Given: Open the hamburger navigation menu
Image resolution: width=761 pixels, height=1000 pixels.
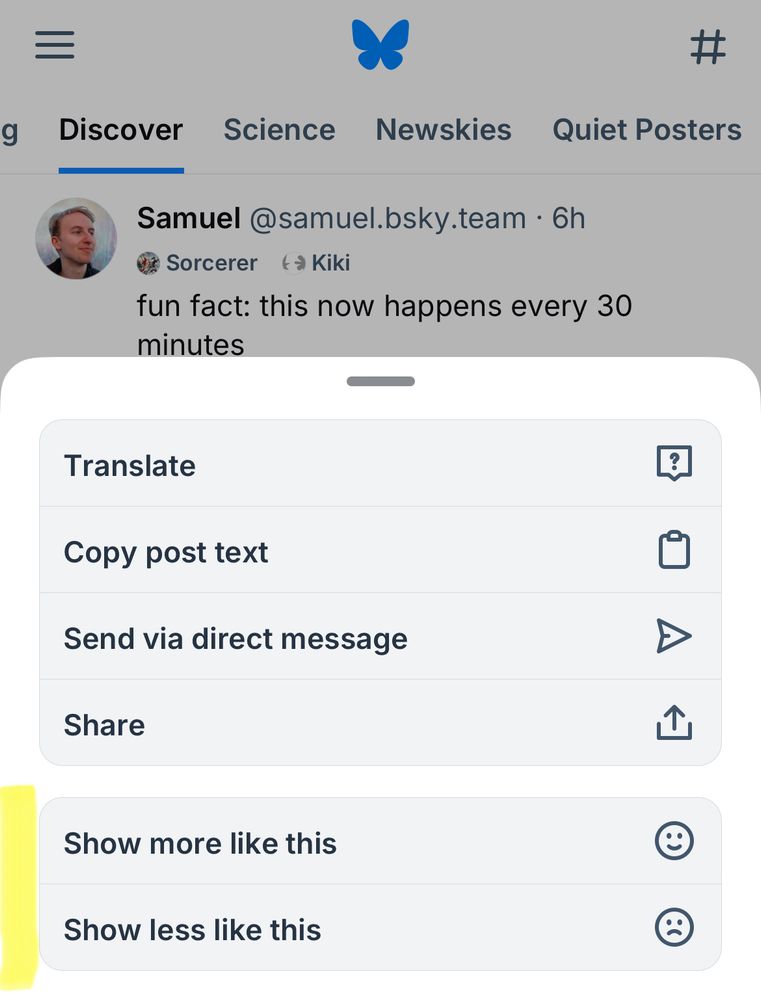Looking at the screenshot, I should point(54,45).
